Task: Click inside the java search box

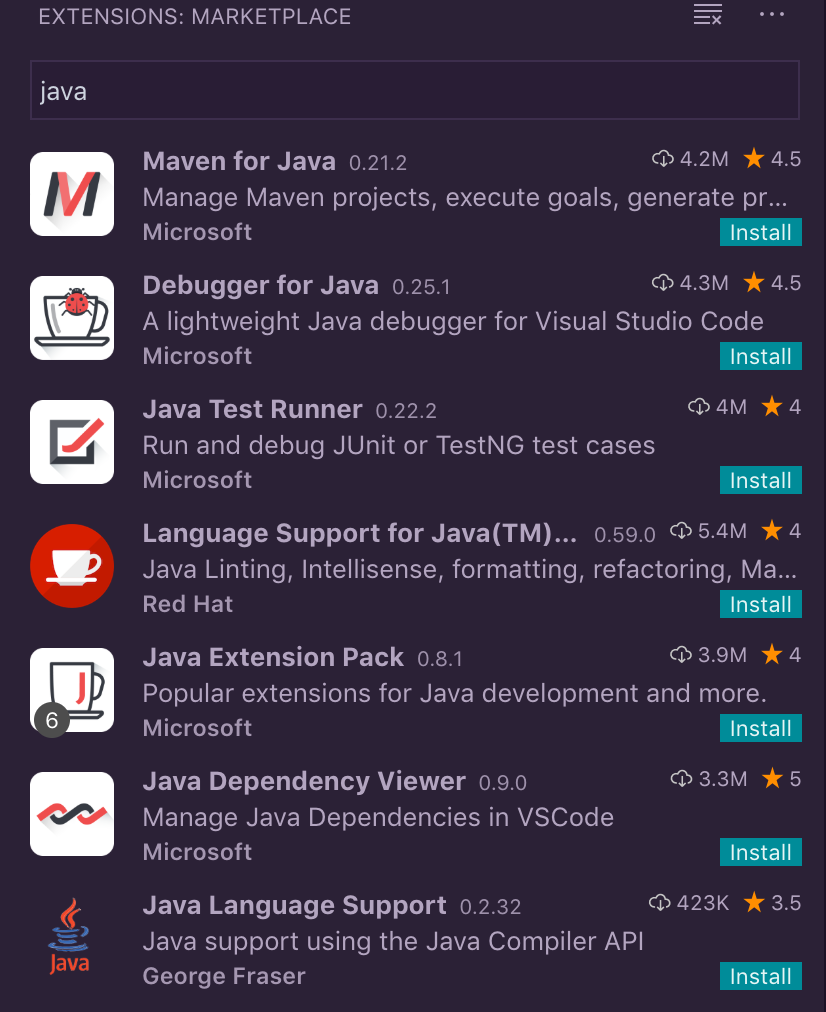Action: pos(413,90)
